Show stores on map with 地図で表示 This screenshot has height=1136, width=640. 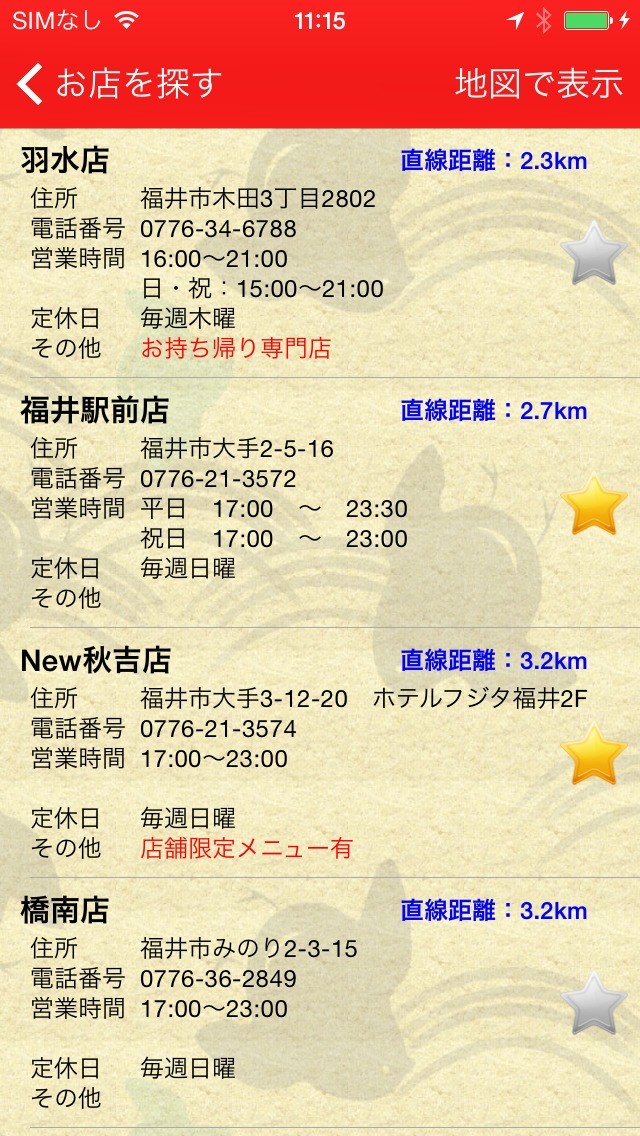pos(538,84)
